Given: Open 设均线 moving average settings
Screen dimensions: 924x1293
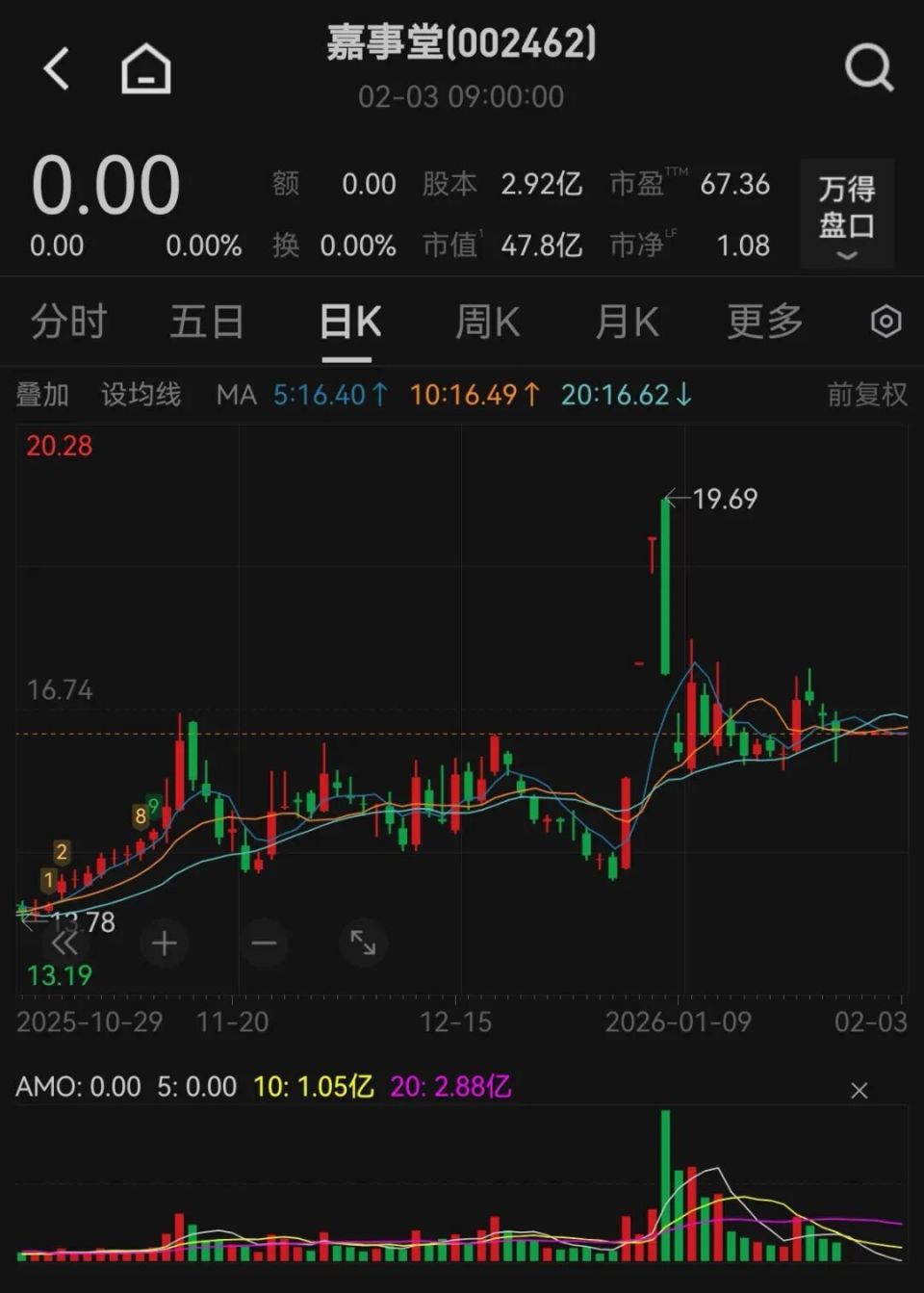Looking at the screenshot, I should pos(141,394).
